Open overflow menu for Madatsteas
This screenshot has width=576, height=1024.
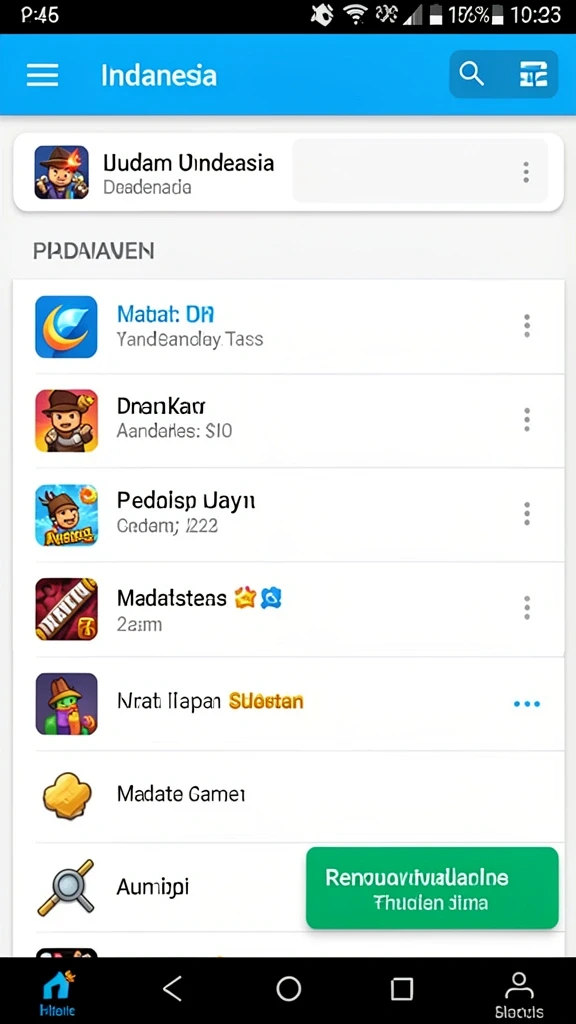coord(526,608)
